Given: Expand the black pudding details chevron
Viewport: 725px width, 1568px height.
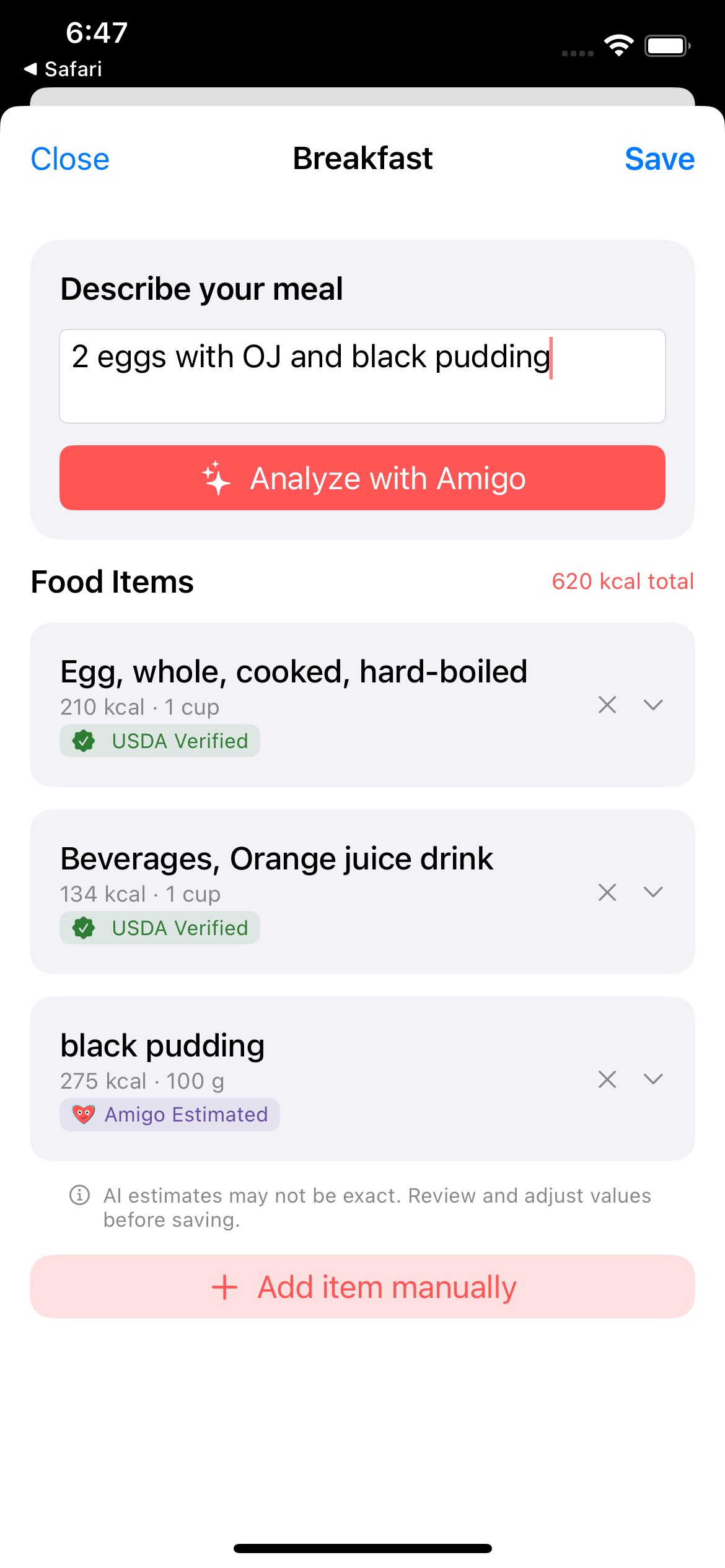Looking at the screenshot, I should pyautogui.click(x=652, y=1079).
